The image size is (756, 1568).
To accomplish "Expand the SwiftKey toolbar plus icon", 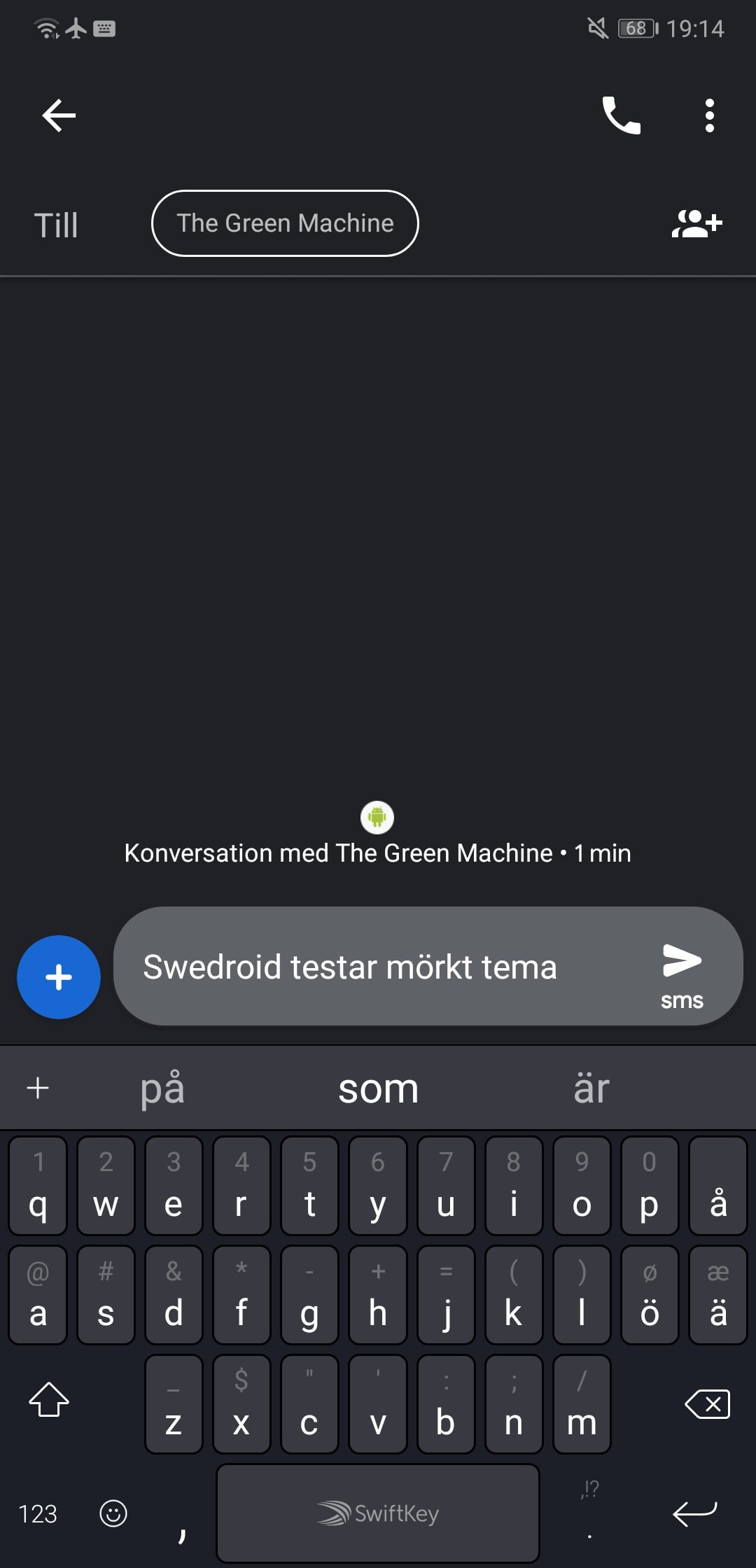I will pos(38,1088).
